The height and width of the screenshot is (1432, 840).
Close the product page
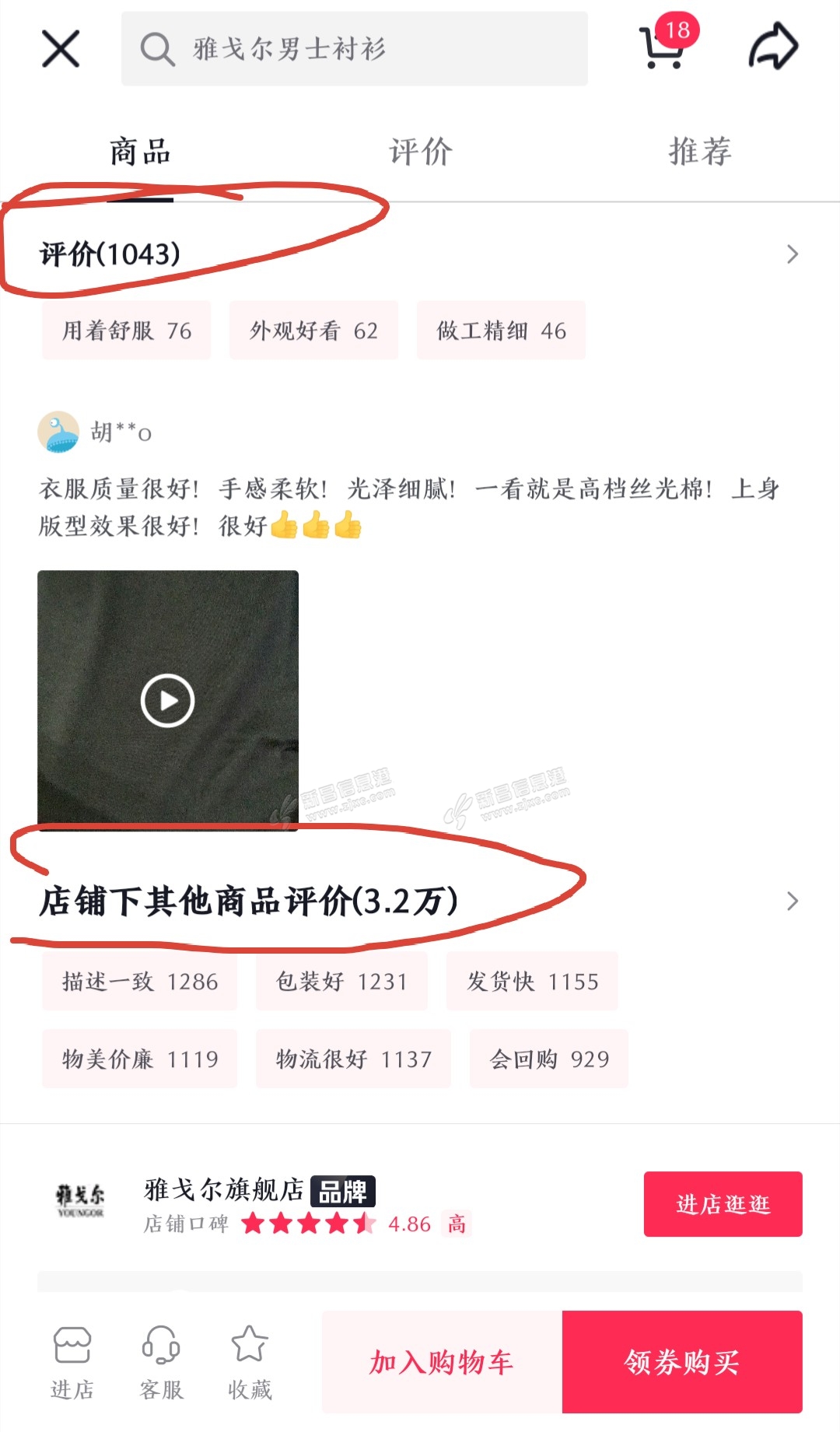pos(61,49)
